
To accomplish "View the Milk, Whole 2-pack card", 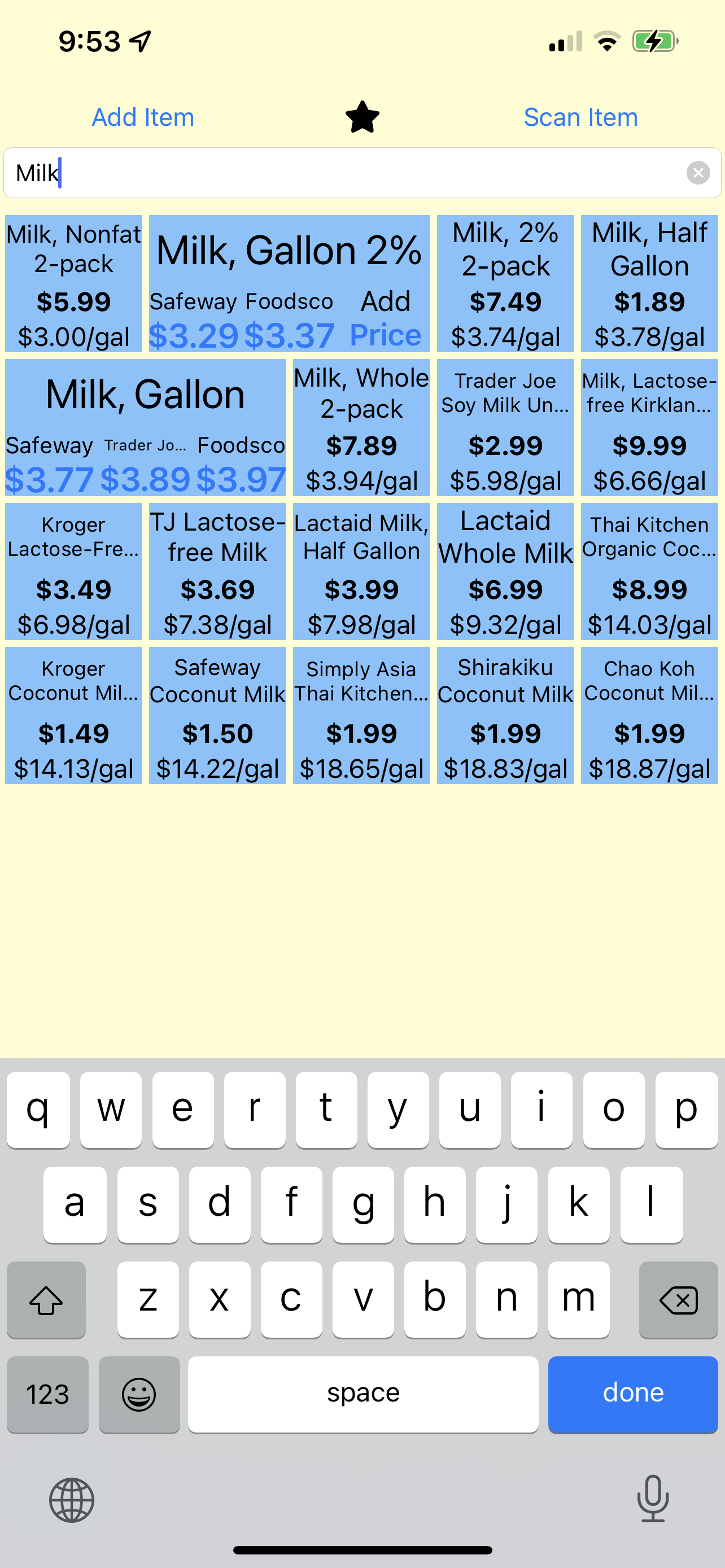I will pyautogui.click(x=361, y=427).
